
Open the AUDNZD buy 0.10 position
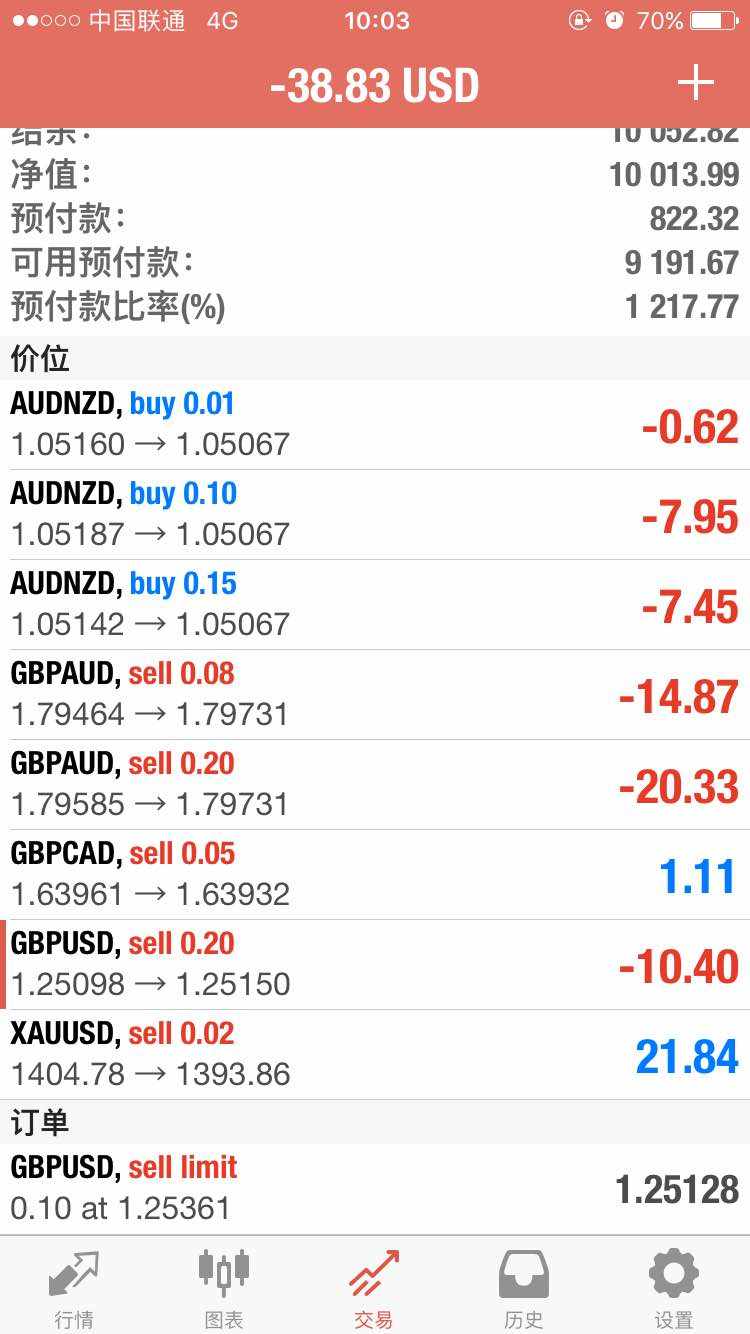point(375,514)
